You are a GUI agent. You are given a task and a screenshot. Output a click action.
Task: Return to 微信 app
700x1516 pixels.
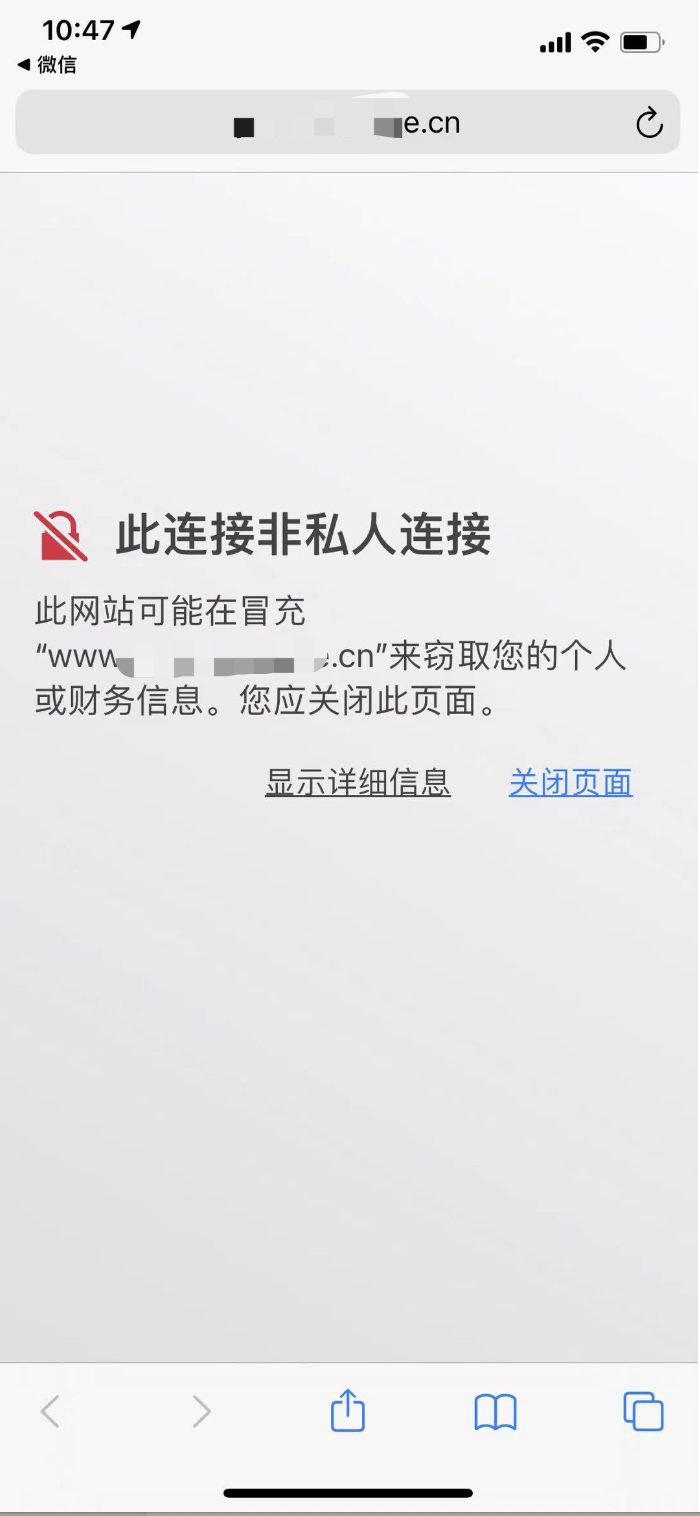coord(47,66)
